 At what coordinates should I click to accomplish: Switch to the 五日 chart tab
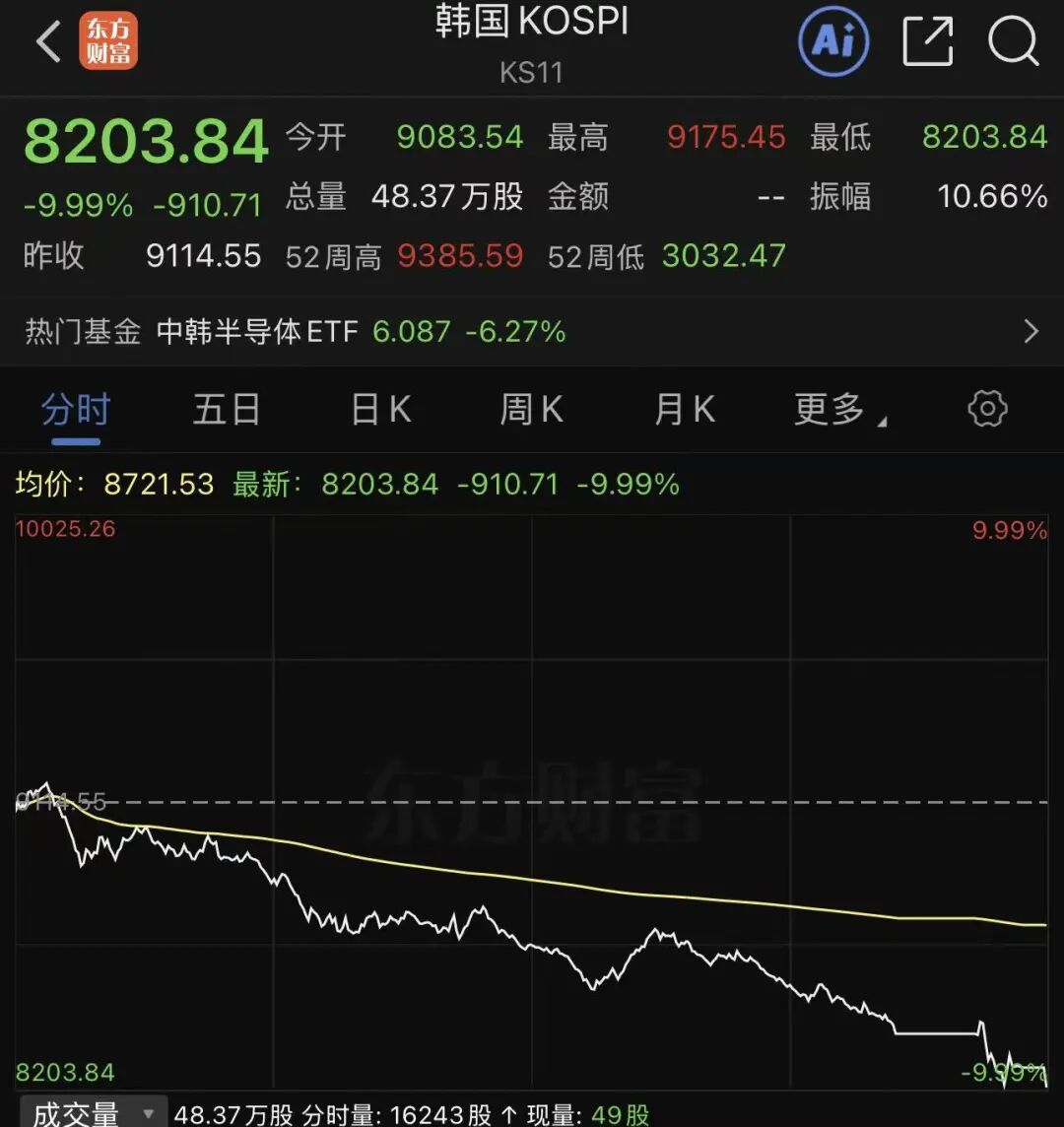227,410
